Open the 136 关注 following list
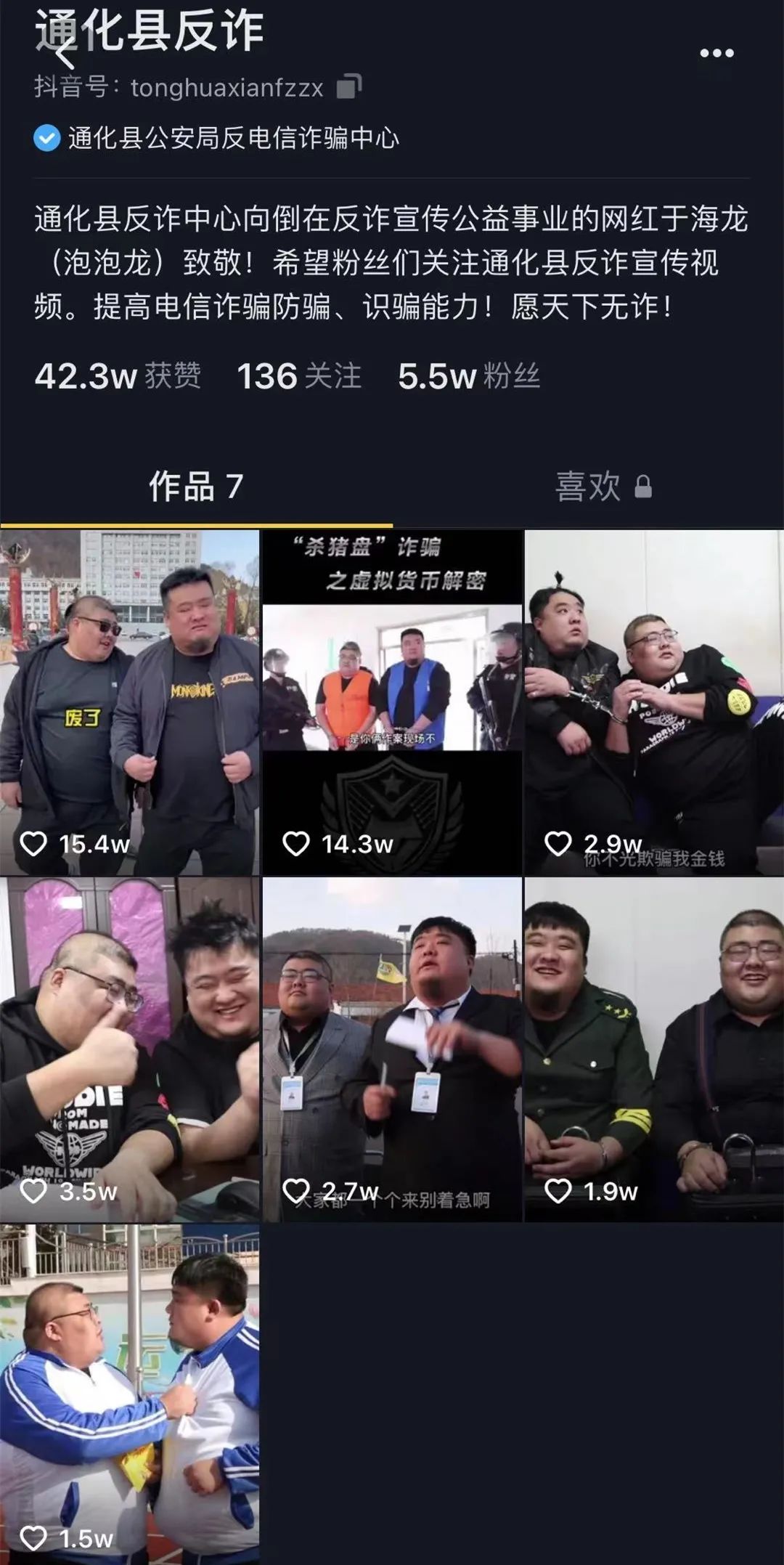784x1565 pixels. pos(298,376)
